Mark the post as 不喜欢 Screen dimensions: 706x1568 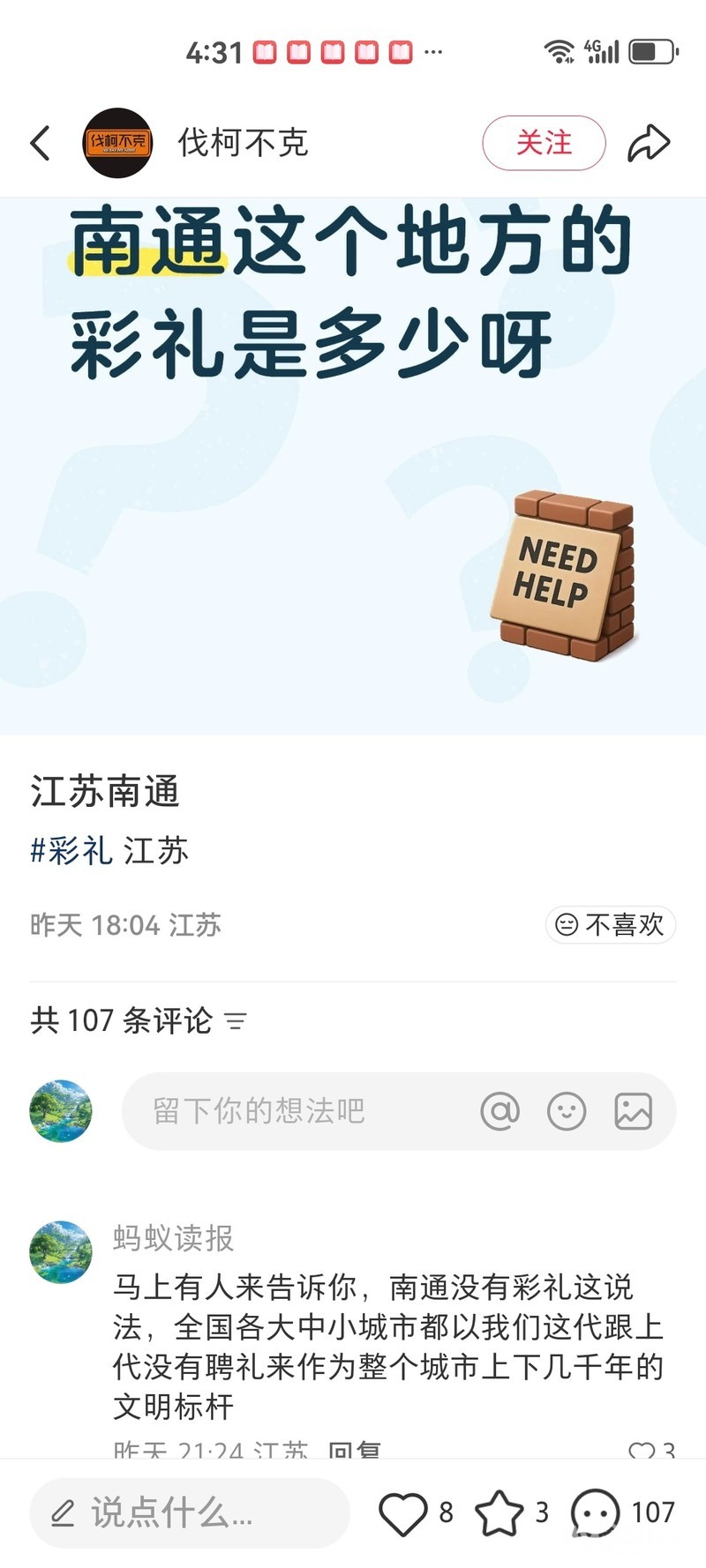click(x=611, y=925)
